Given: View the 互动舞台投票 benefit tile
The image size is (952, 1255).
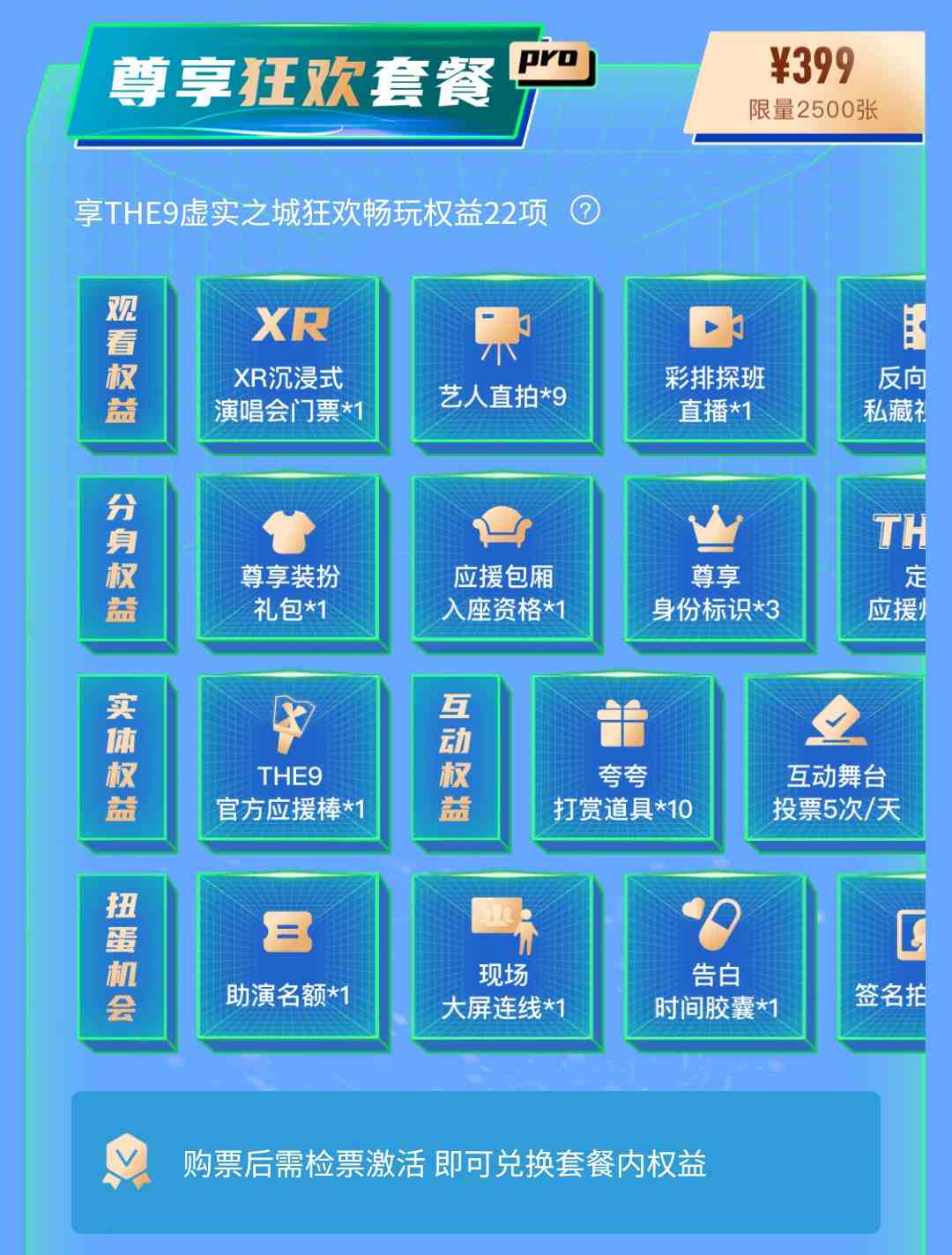Looking at the screenshot, I should coord(835,758).
